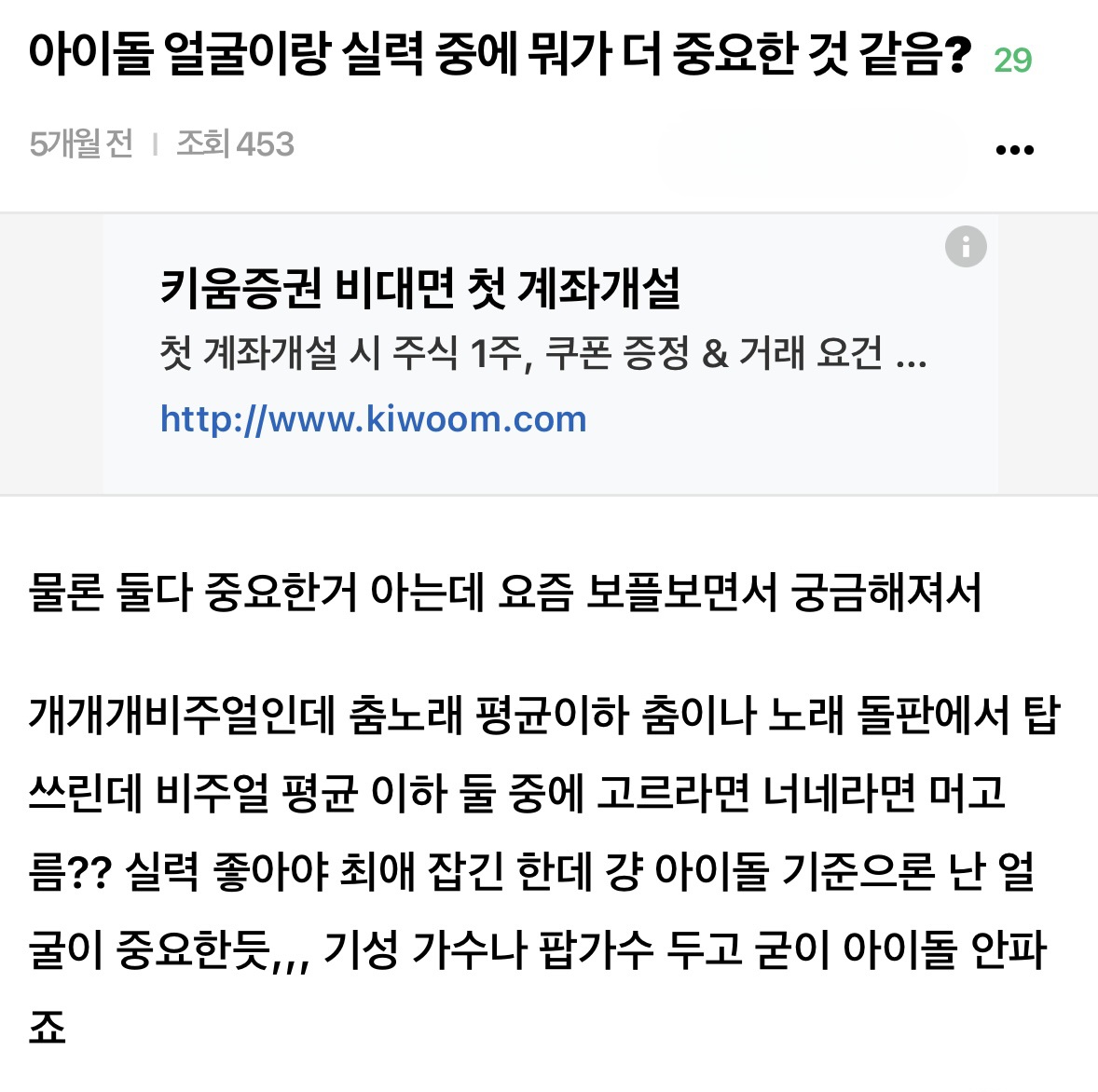Open the kiwoom.com link

(x=373, y=419)
